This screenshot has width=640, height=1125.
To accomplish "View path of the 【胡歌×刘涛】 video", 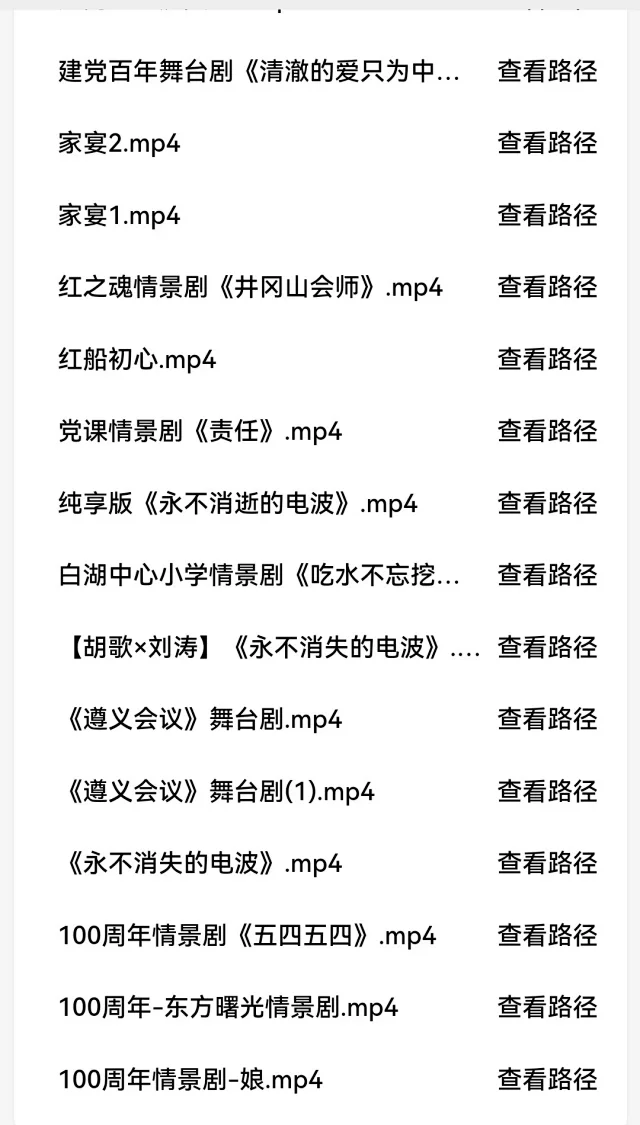I will (x=547, y=647).
